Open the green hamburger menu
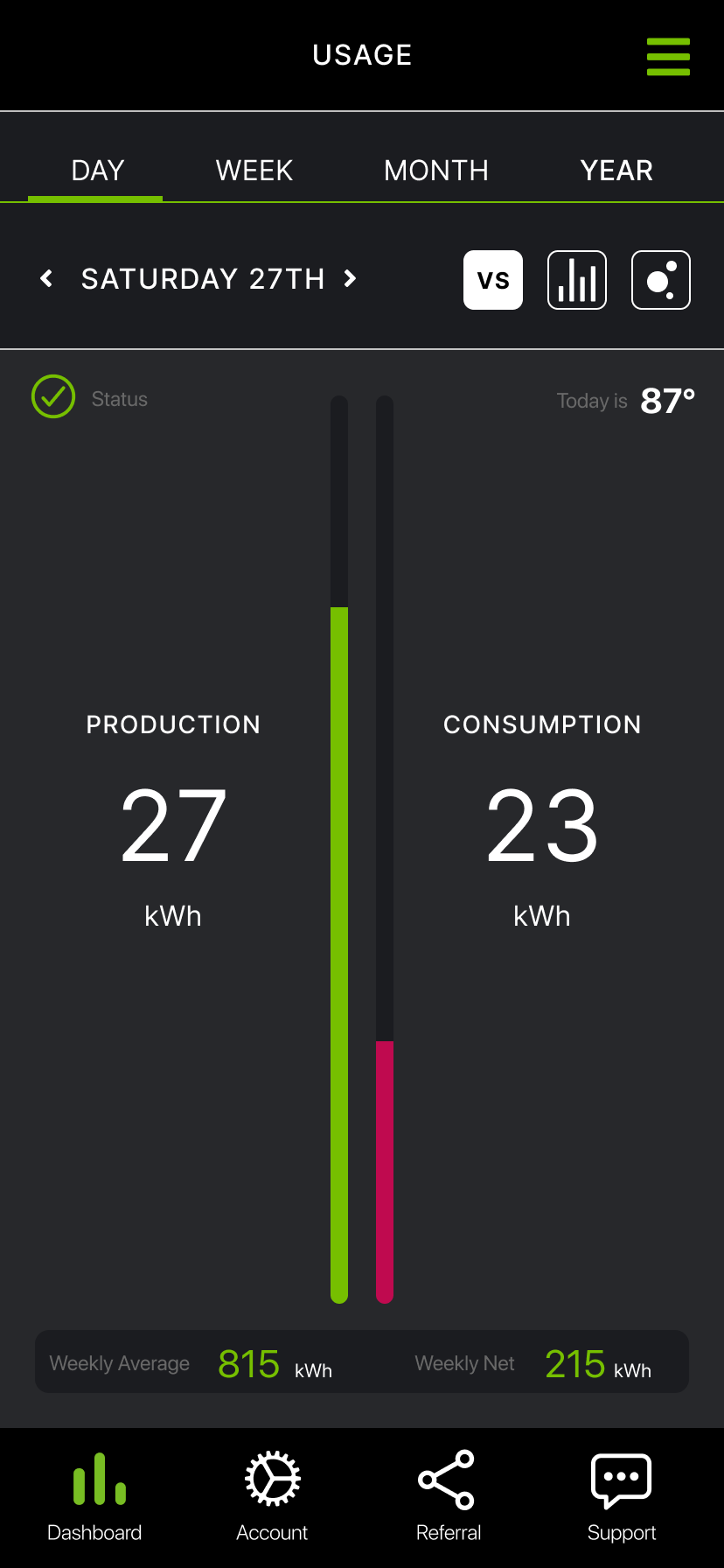 [x=668, y=56]
